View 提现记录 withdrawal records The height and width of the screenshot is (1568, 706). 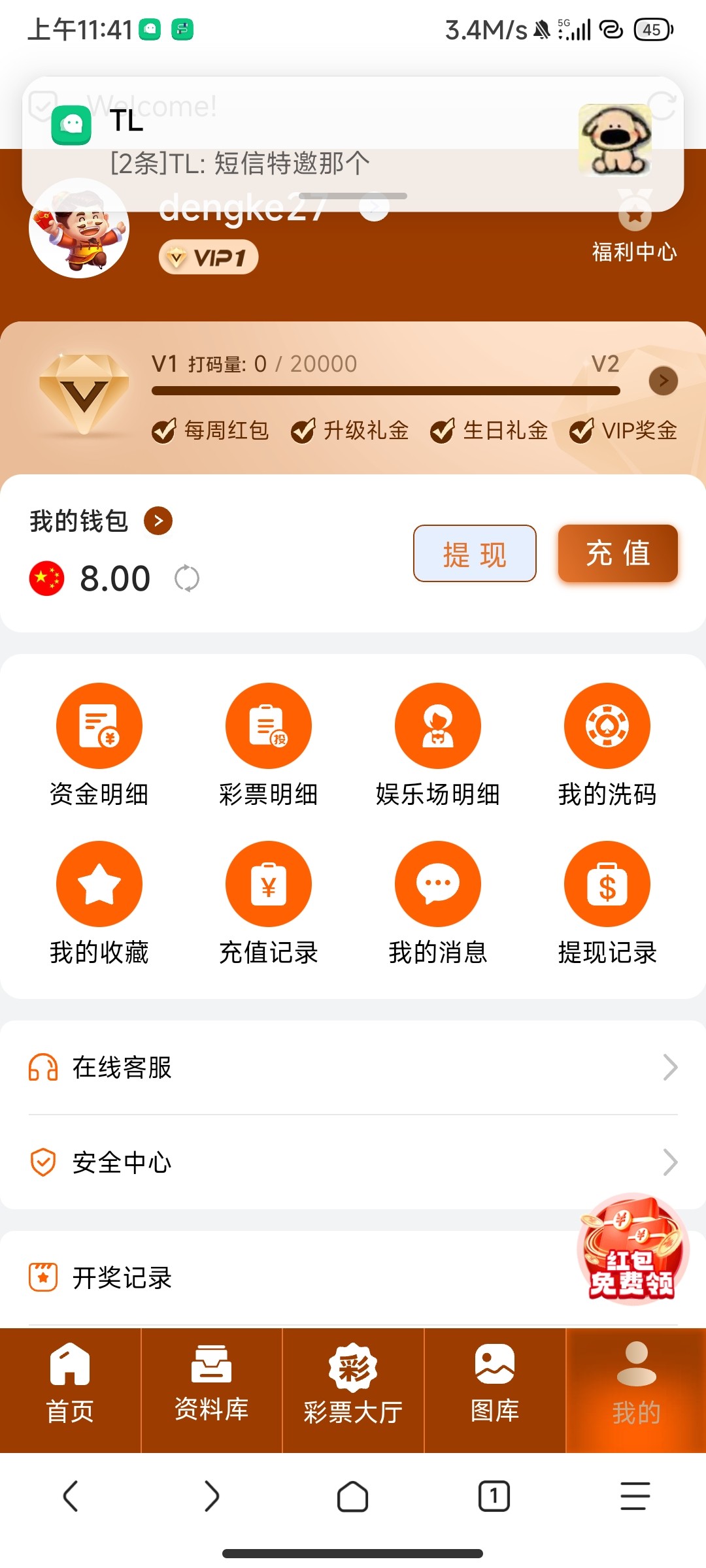607,885
